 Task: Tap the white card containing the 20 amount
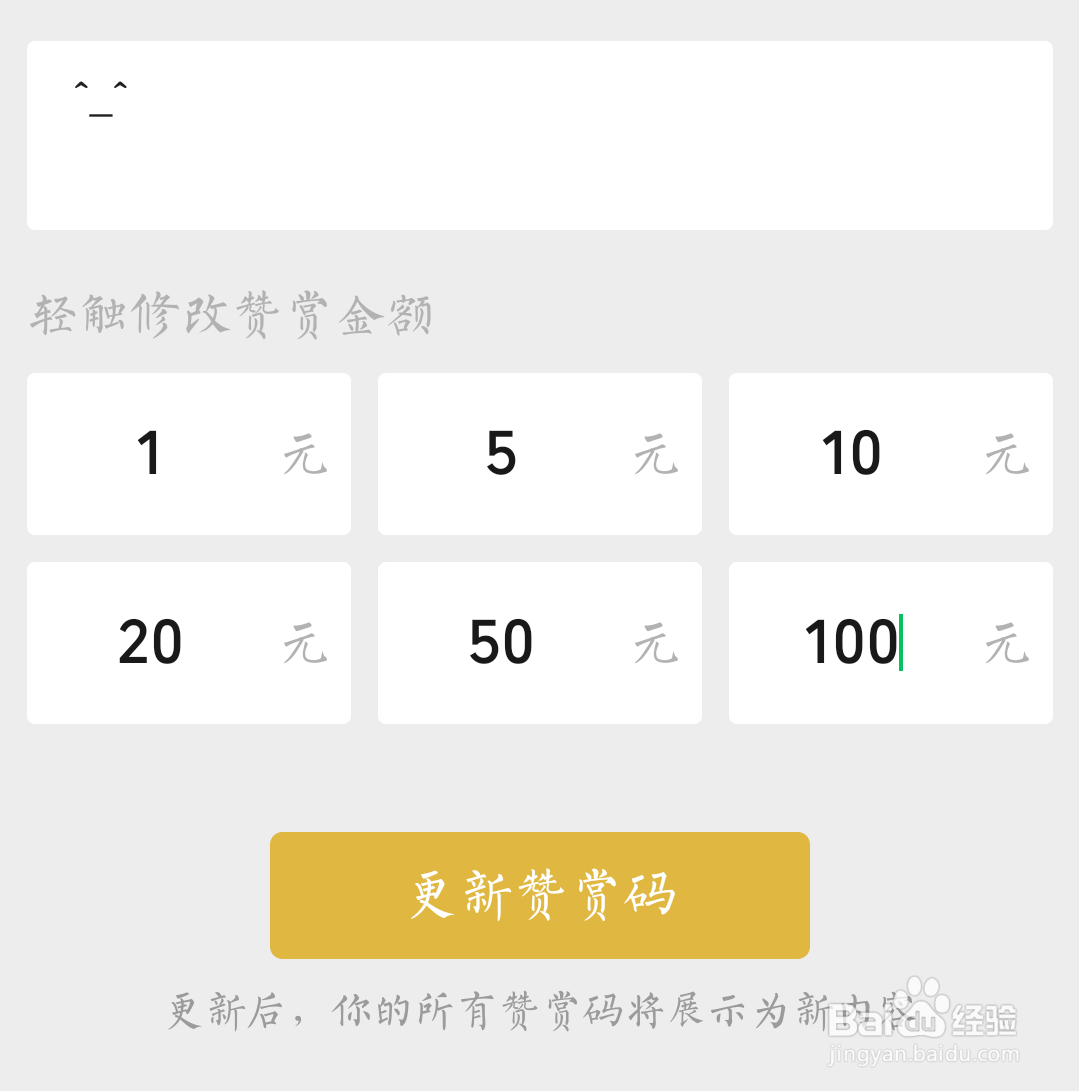click(188, 642)
